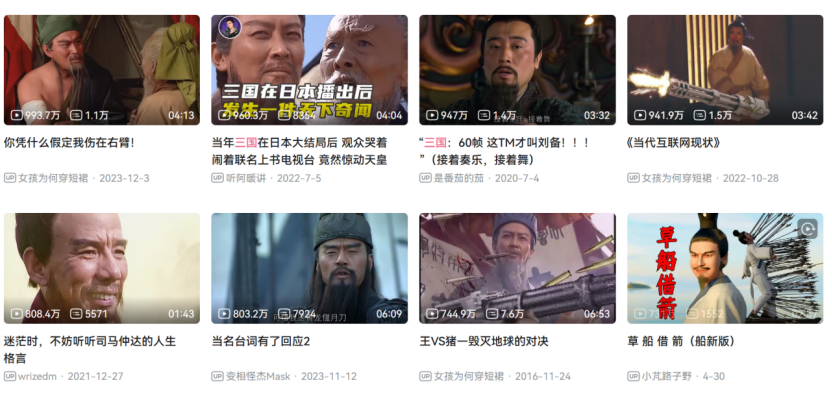Open uploader 小丸路子野's profile
The image size is (832, 400).
point(667,376)
